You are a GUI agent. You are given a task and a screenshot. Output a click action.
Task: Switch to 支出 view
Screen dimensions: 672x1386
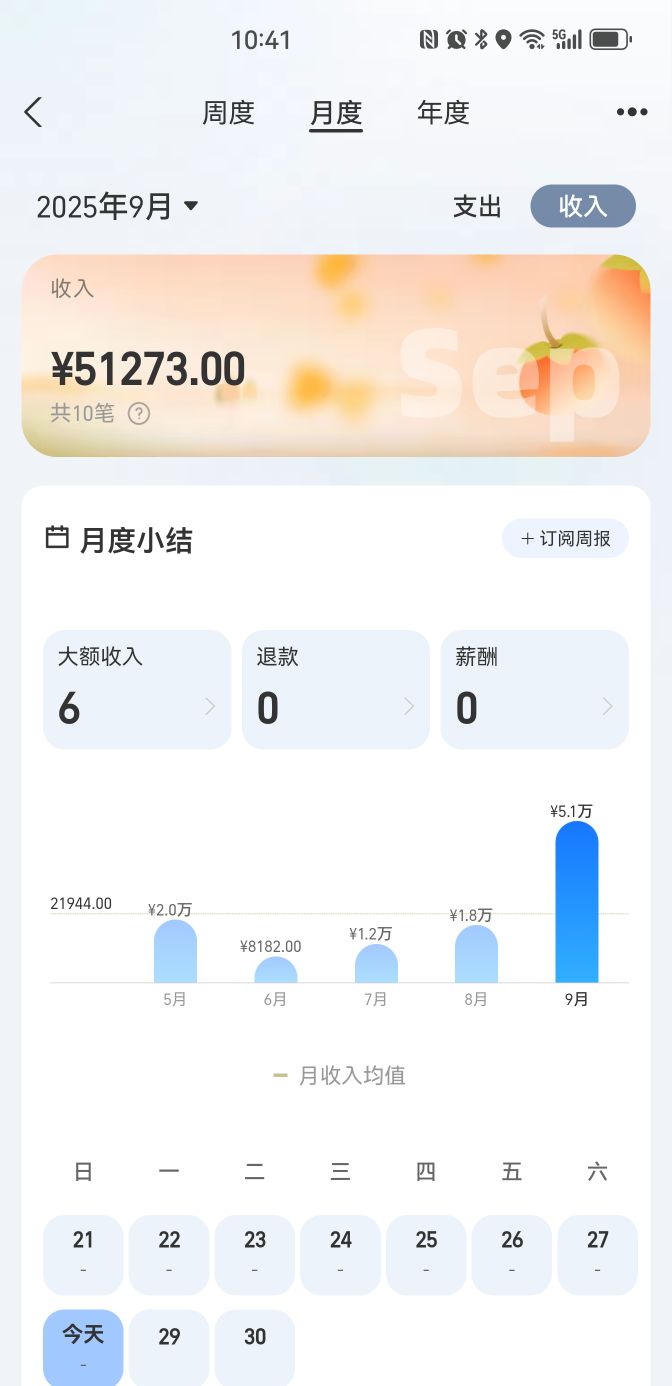coord(477,207)
